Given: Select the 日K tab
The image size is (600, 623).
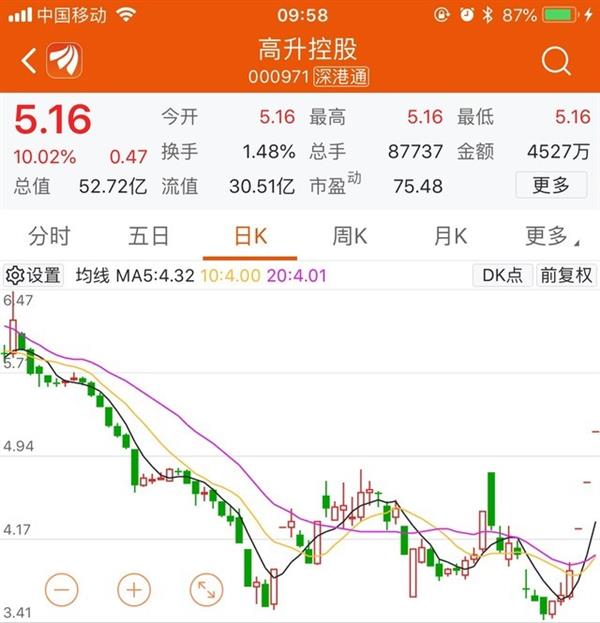Looking at the screenshot, I should pyautogui.click(x=250, y=237).
